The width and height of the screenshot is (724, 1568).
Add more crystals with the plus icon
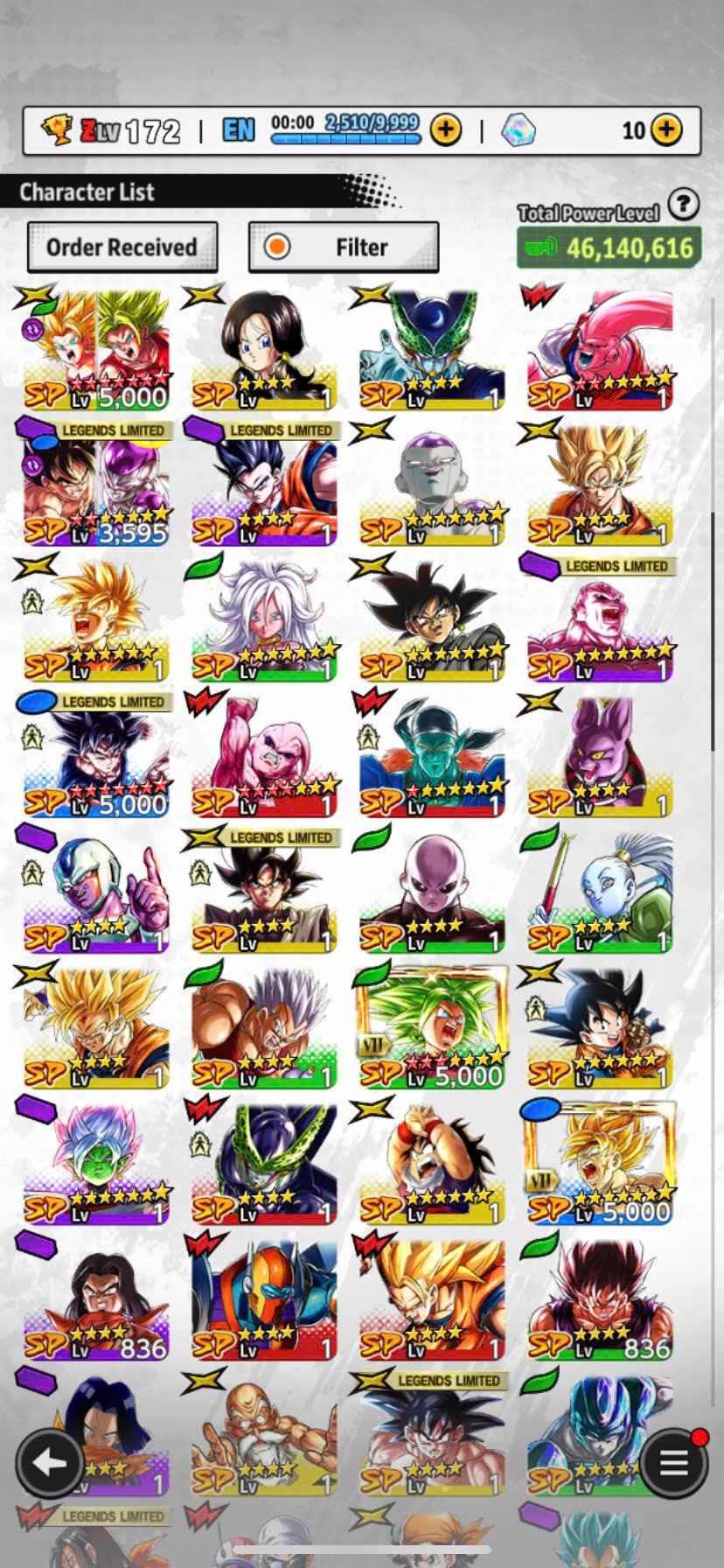pos(666,130)
